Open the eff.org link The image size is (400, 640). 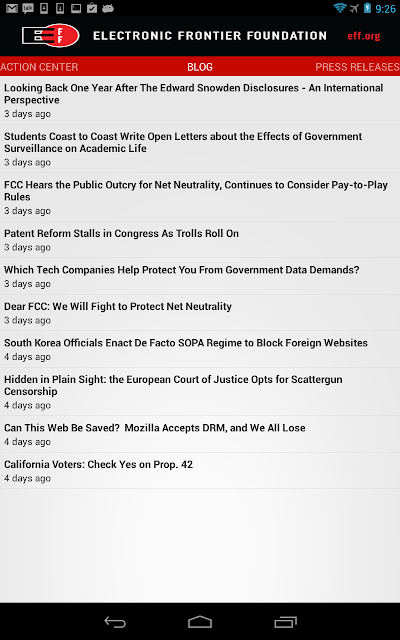click(x=364, y=36)
